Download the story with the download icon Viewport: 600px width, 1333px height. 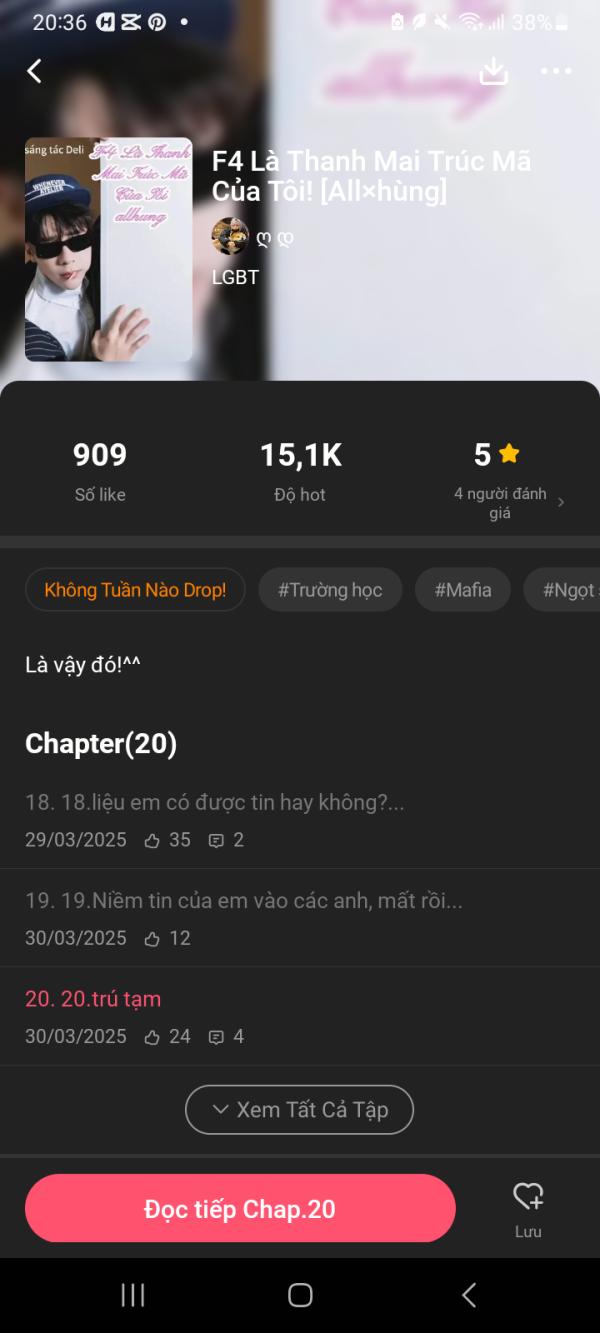pos(494,71)
